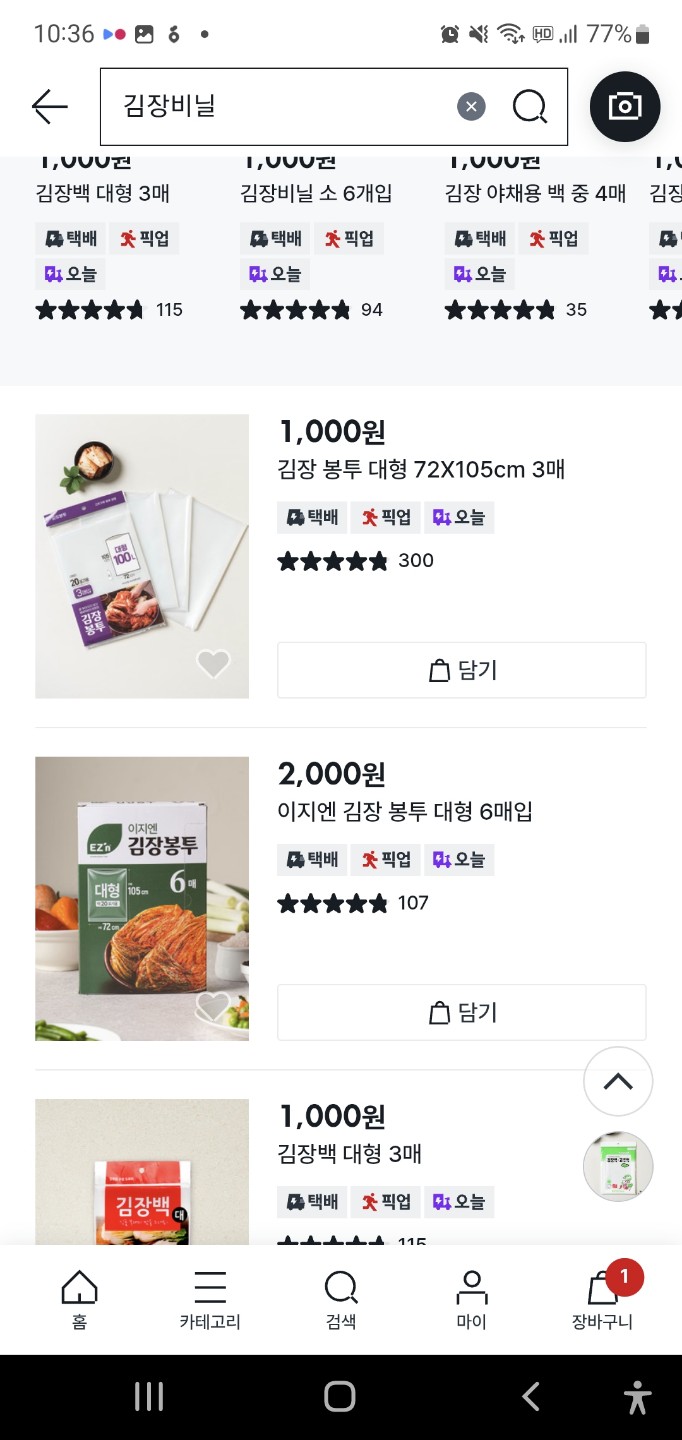Edit the 김장비닐 search field
682x1440 pixels.
pyautogui.click(x=280, y=106)
